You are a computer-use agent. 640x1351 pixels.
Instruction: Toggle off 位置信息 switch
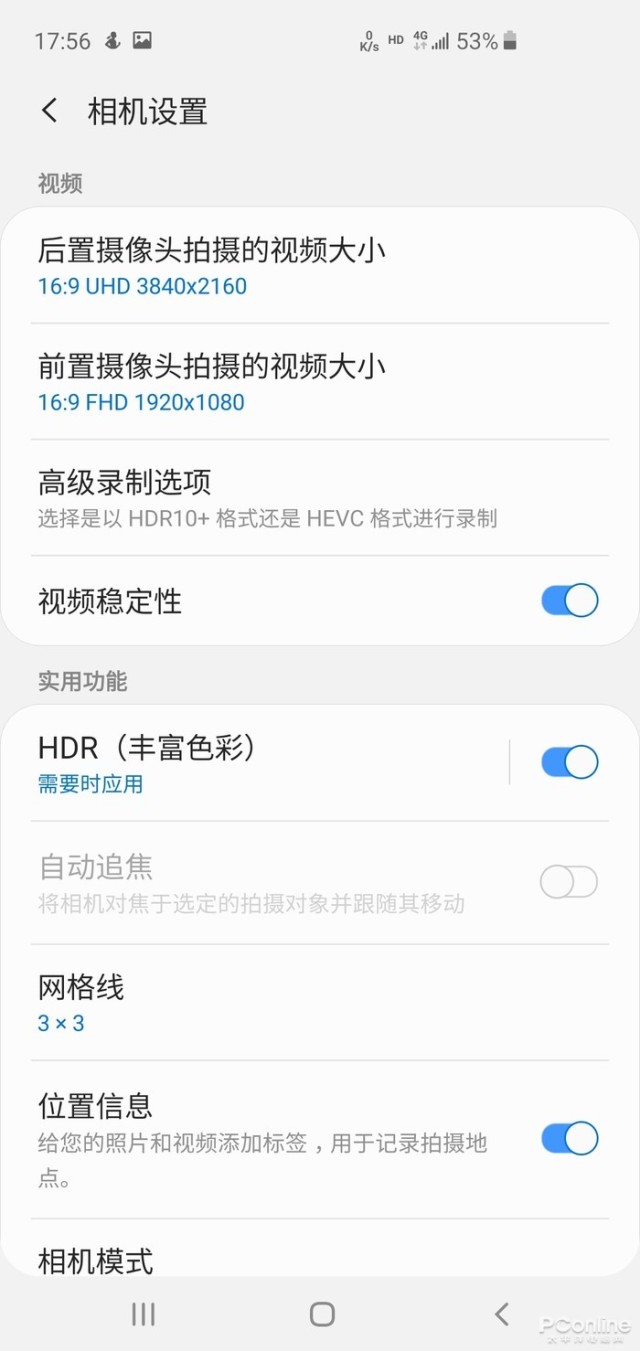569,1139
